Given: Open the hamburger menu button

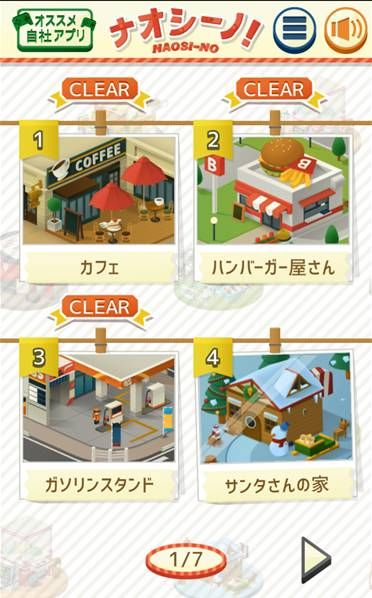Looking at the screenshot, I should [x=294, y=30].
